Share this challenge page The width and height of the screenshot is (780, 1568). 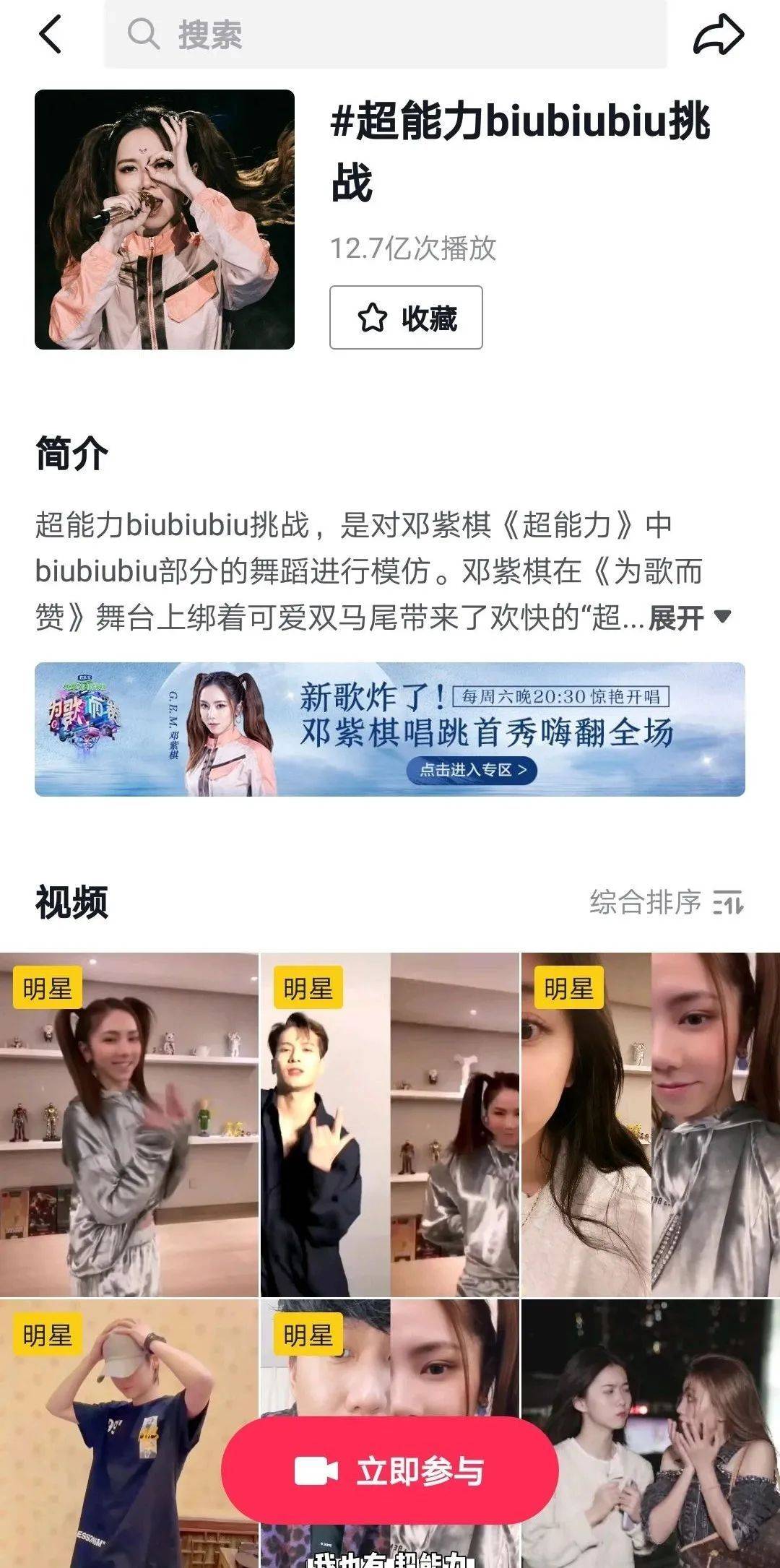coord(718,34)
